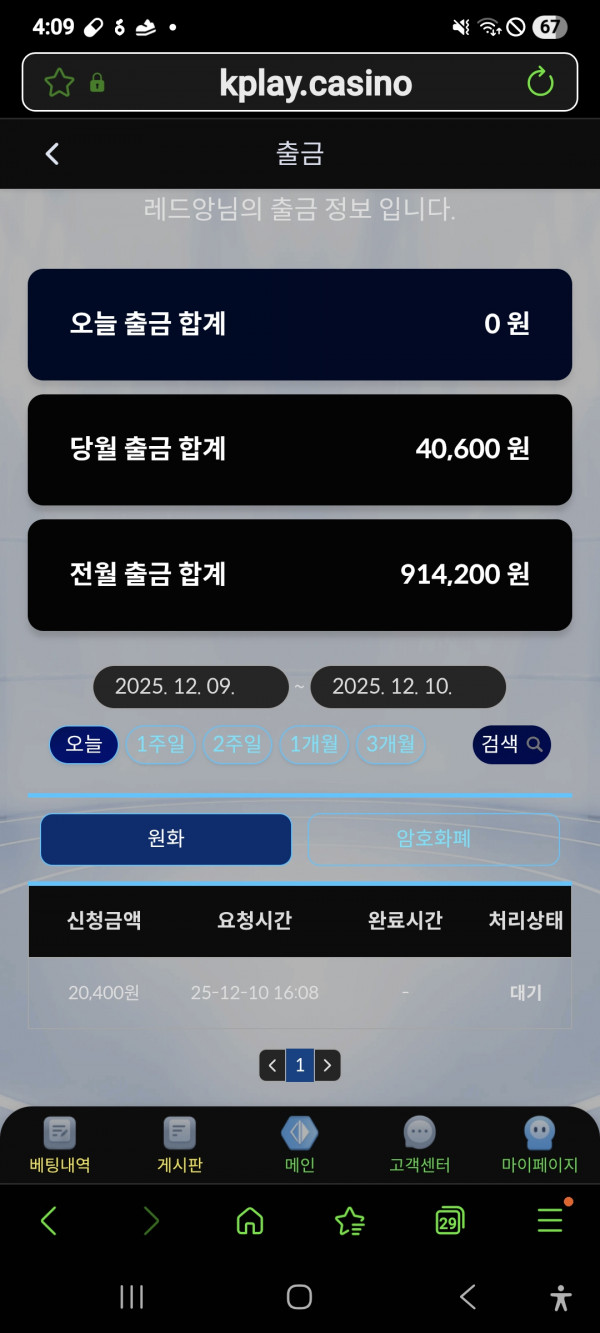Go to the next results page
The image size is (600, 1333).
pos(327,1065)
